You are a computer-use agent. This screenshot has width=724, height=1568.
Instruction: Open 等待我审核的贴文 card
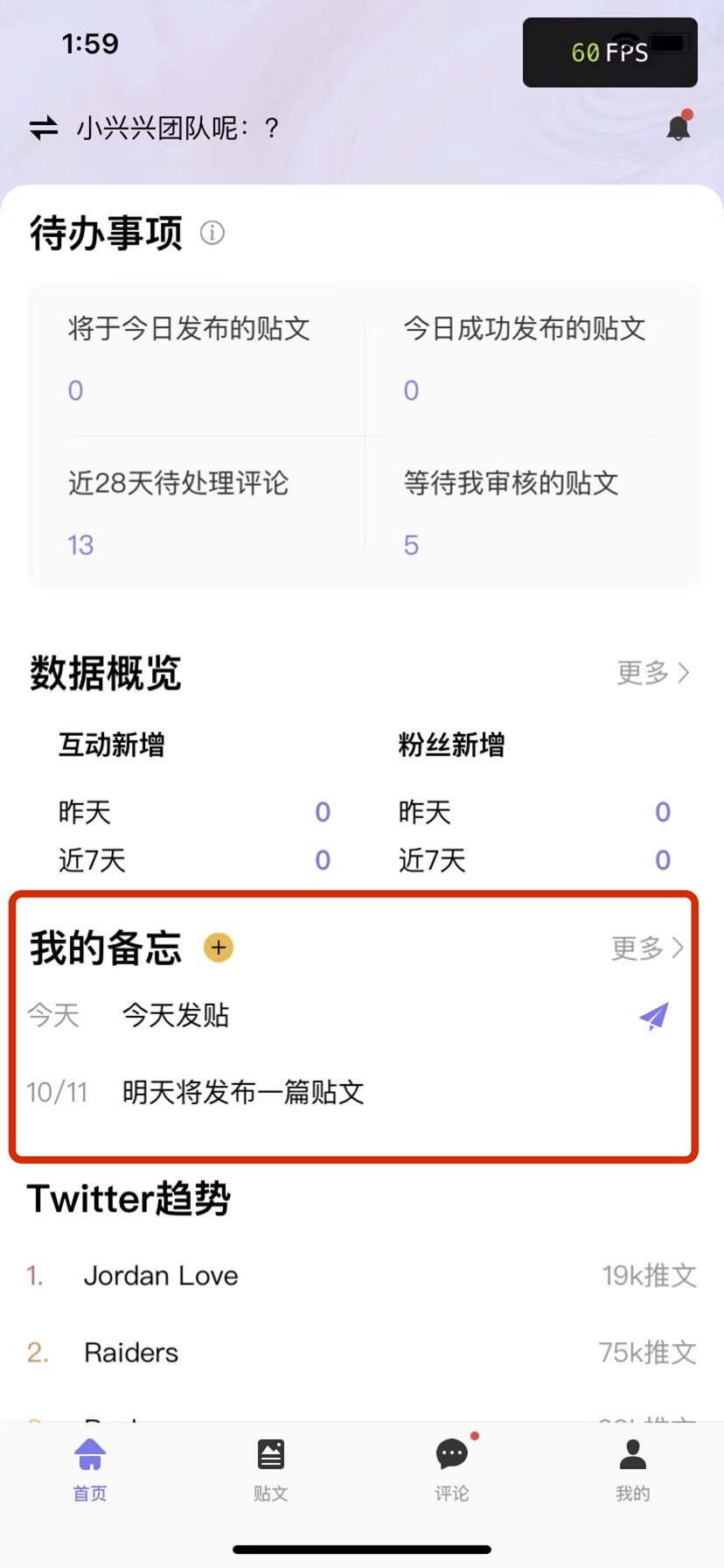pyautogui.click(x=532, y=513)
